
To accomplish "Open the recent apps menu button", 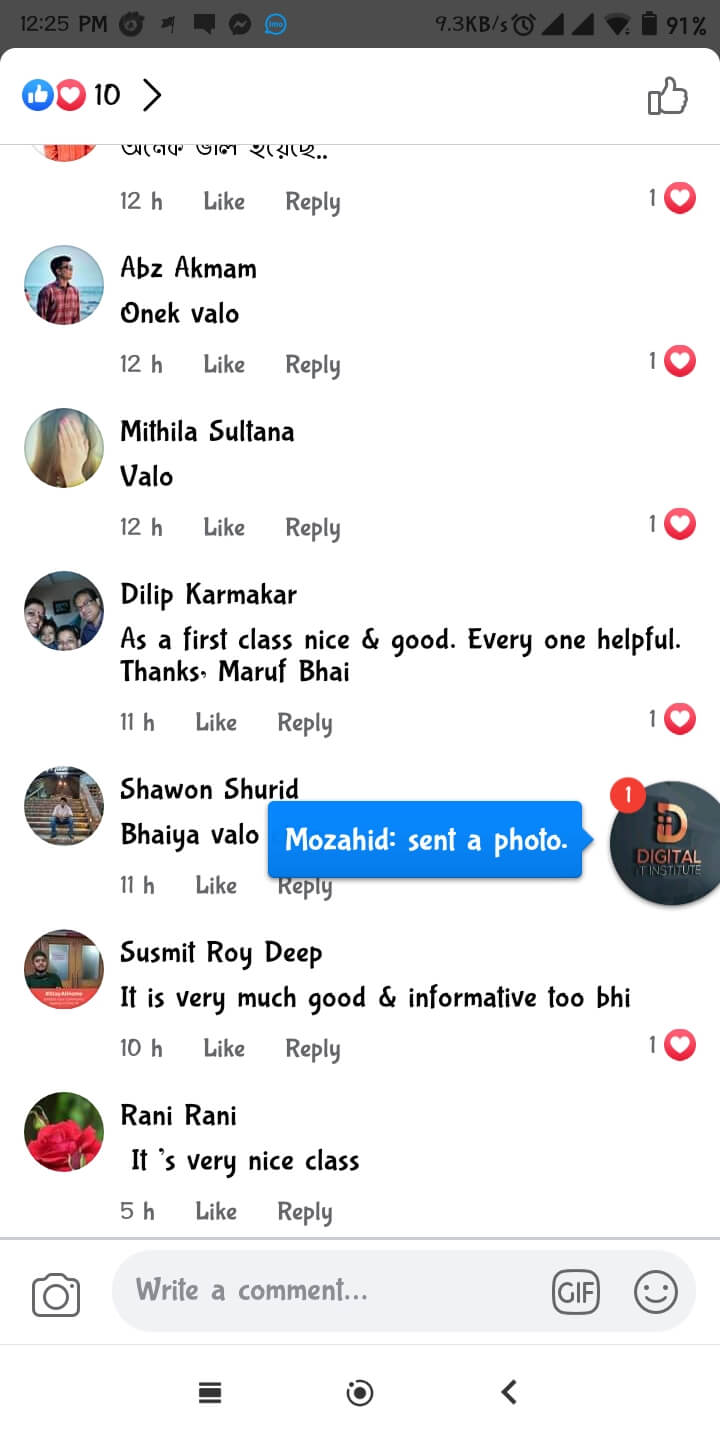I will click(x=210, y=1392).
